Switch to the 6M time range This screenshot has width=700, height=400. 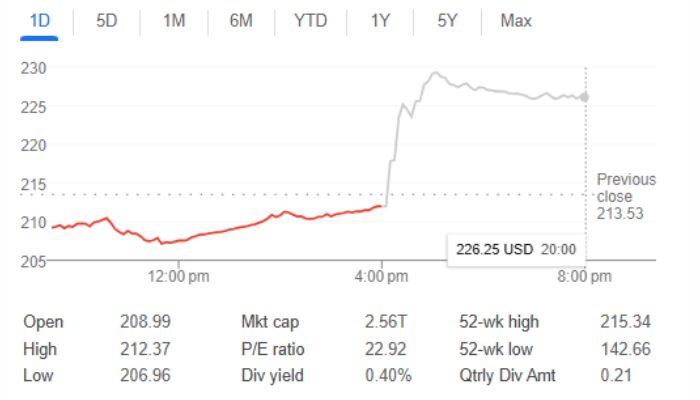(x=241, y=21)
